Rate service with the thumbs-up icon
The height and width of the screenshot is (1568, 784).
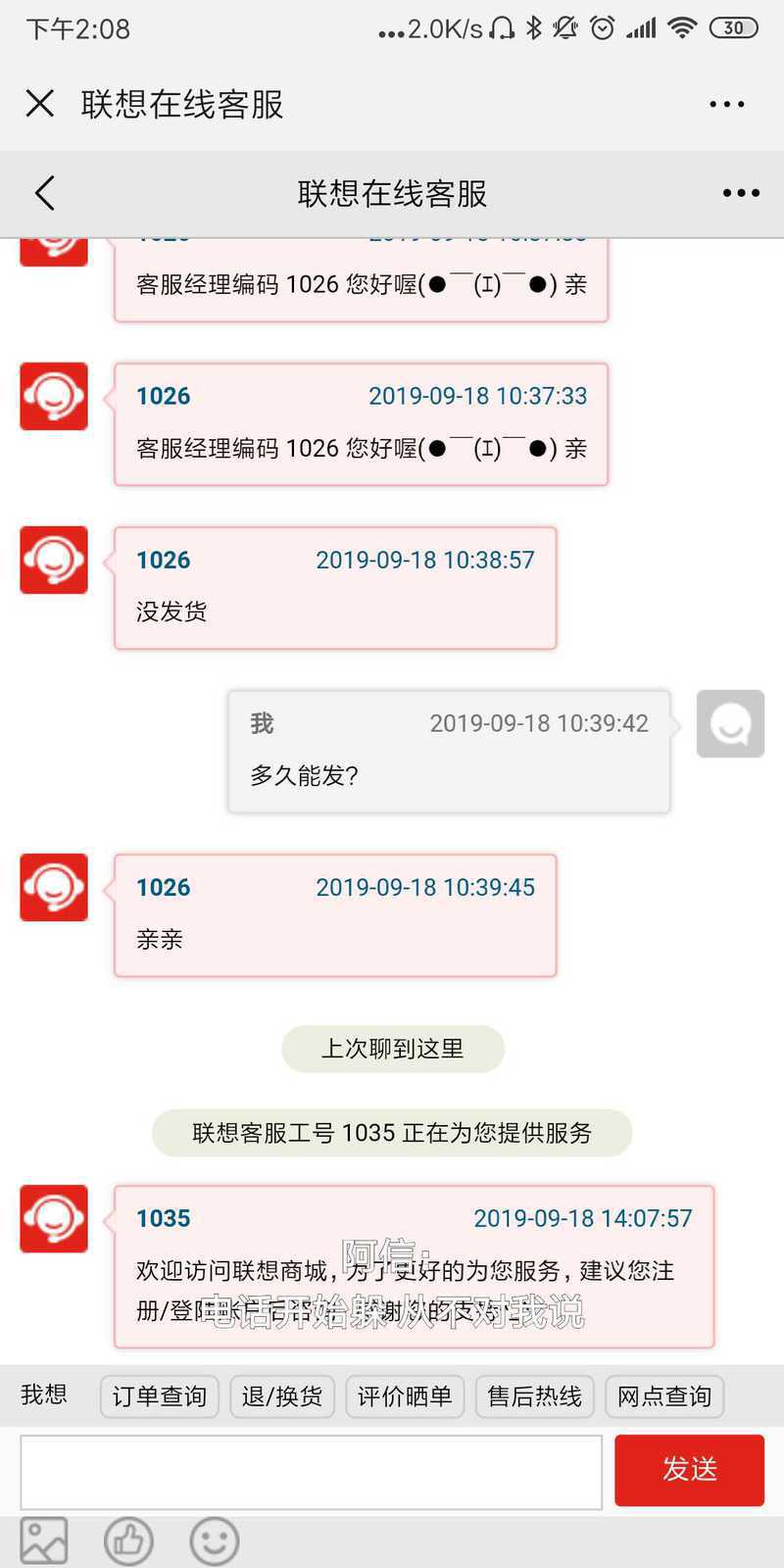click(128, 1541)
